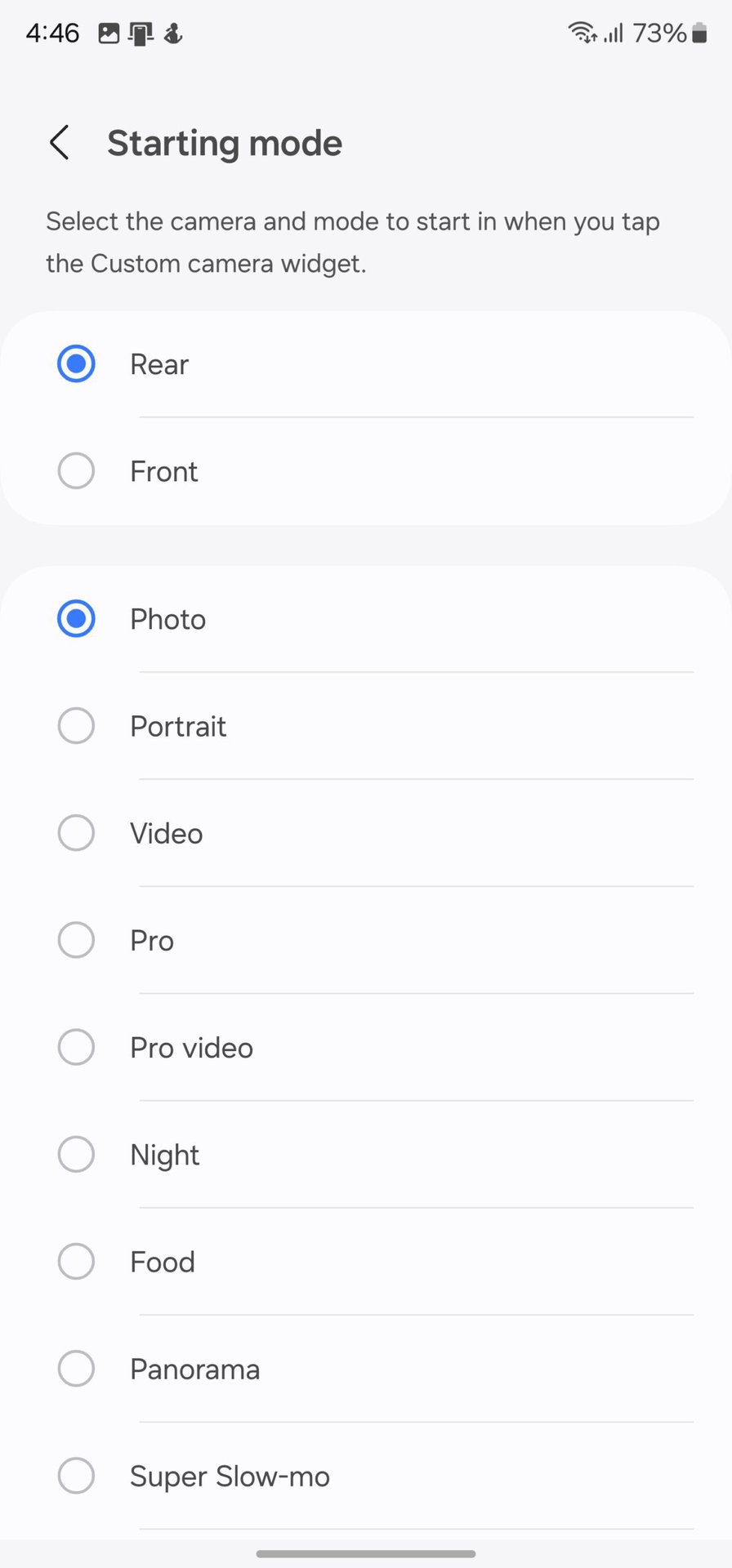The height and width of the screenshot is (1568, 732).
Task: Set starting mode to Super Slow-mo
Action: [x=76, y=1476]
